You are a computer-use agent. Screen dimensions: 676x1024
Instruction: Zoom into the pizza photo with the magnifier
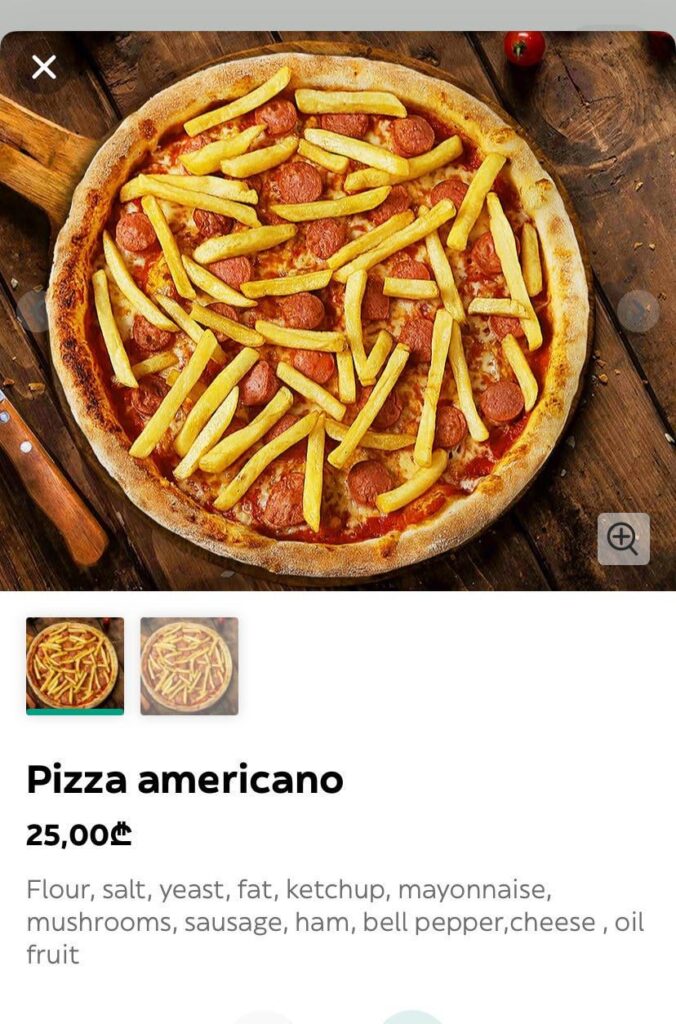coord(623,539)
